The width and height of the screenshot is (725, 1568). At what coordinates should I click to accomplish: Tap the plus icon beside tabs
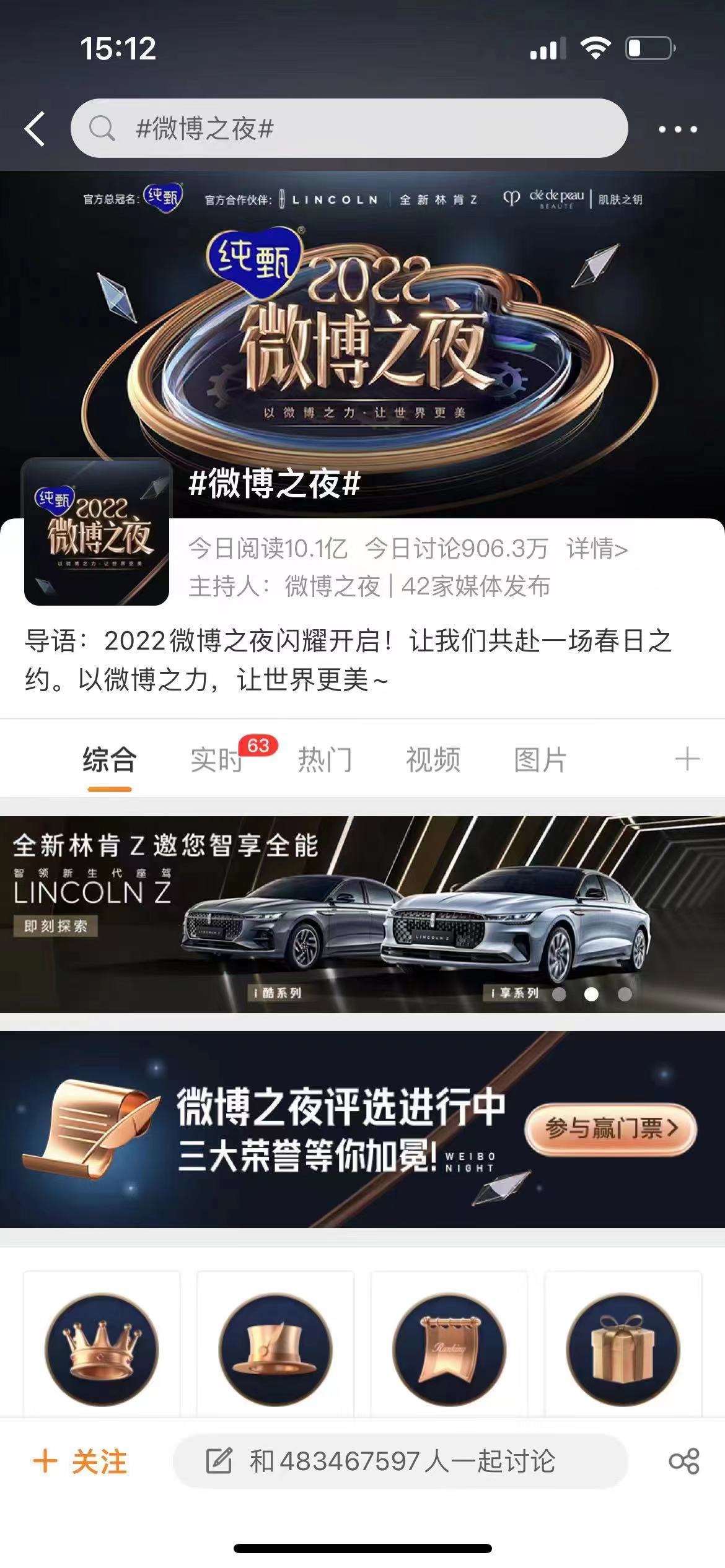coord(687,759)
